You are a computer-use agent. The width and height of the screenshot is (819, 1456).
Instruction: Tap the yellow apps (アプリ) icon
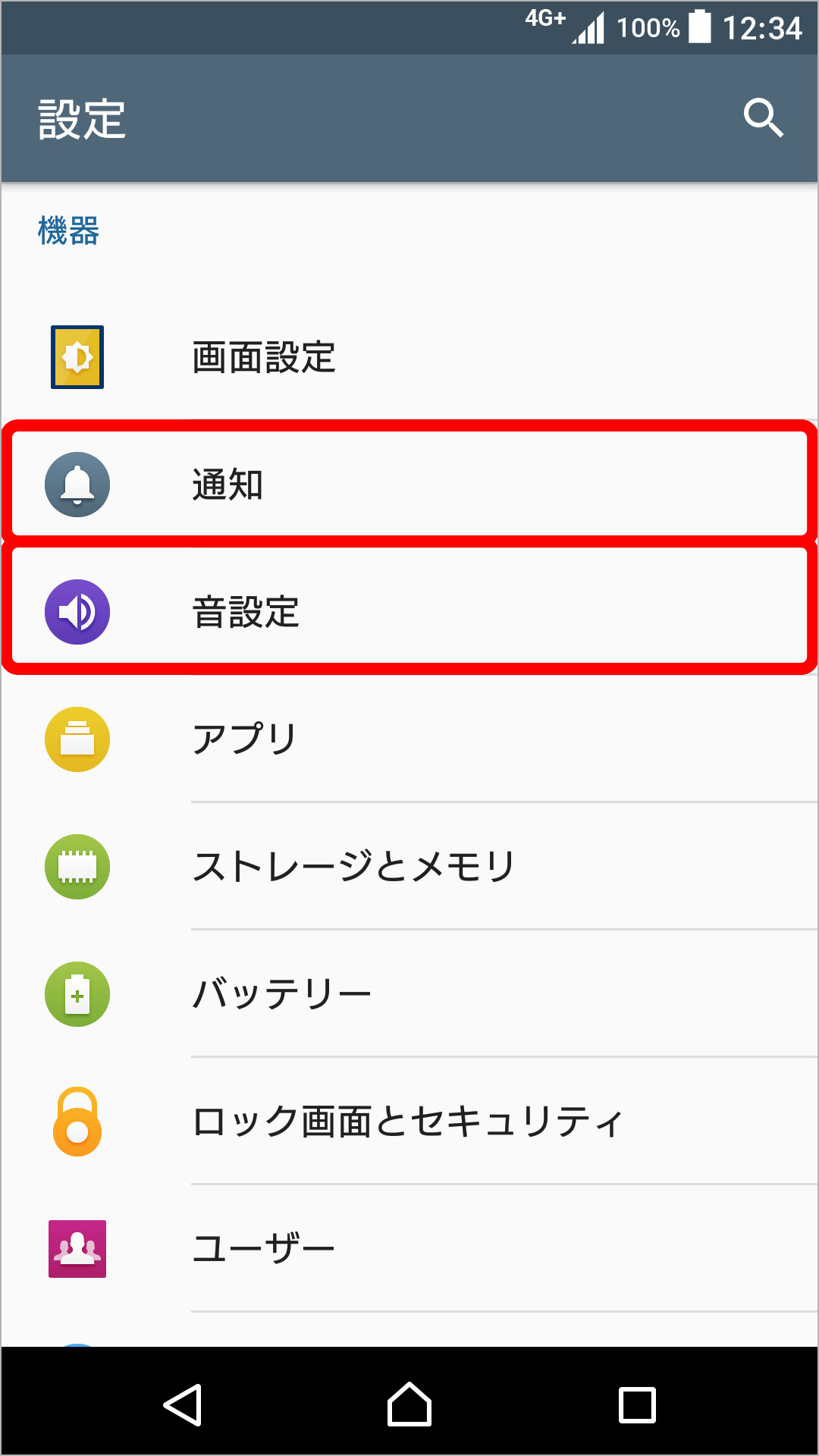coord(77,738)
